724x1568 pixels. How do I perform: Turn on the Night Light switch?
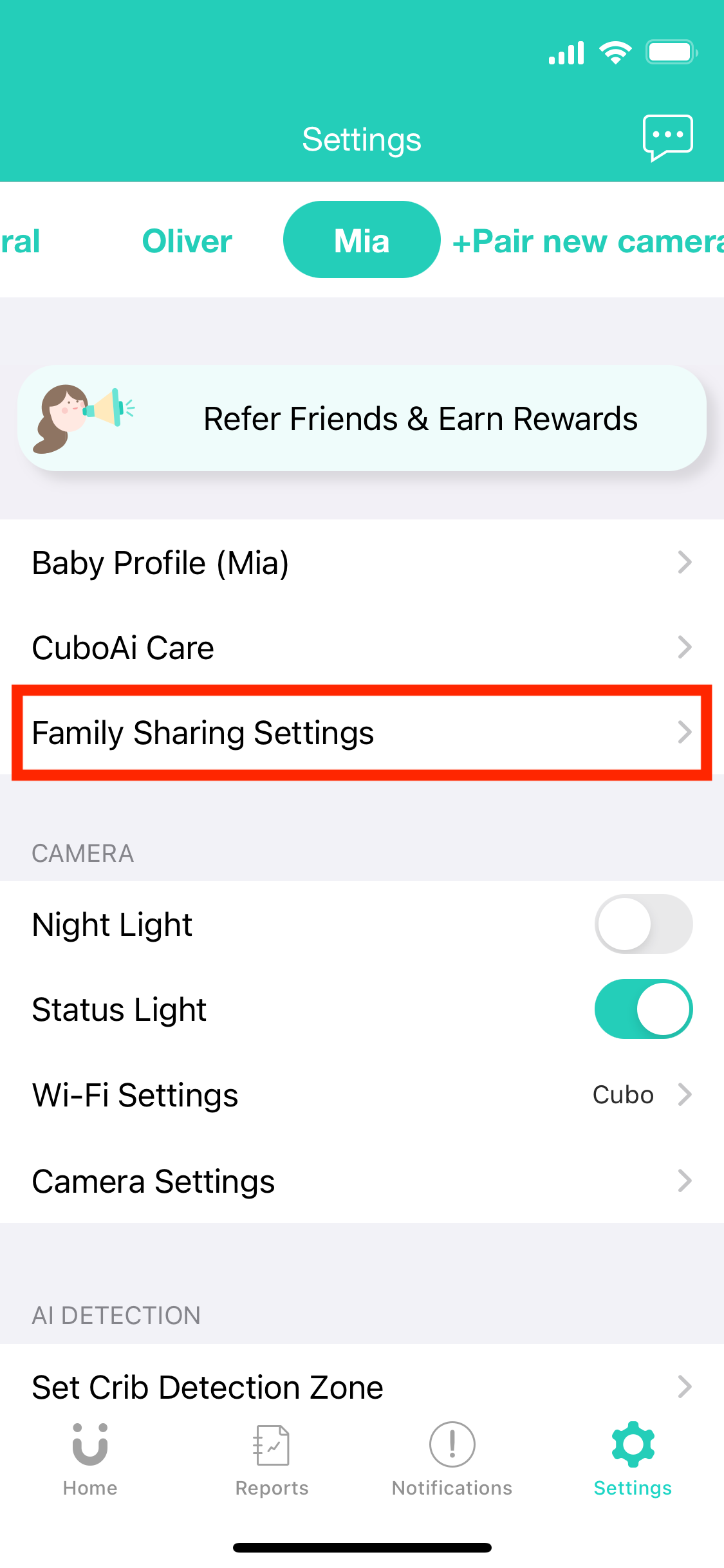coord(643,924)
